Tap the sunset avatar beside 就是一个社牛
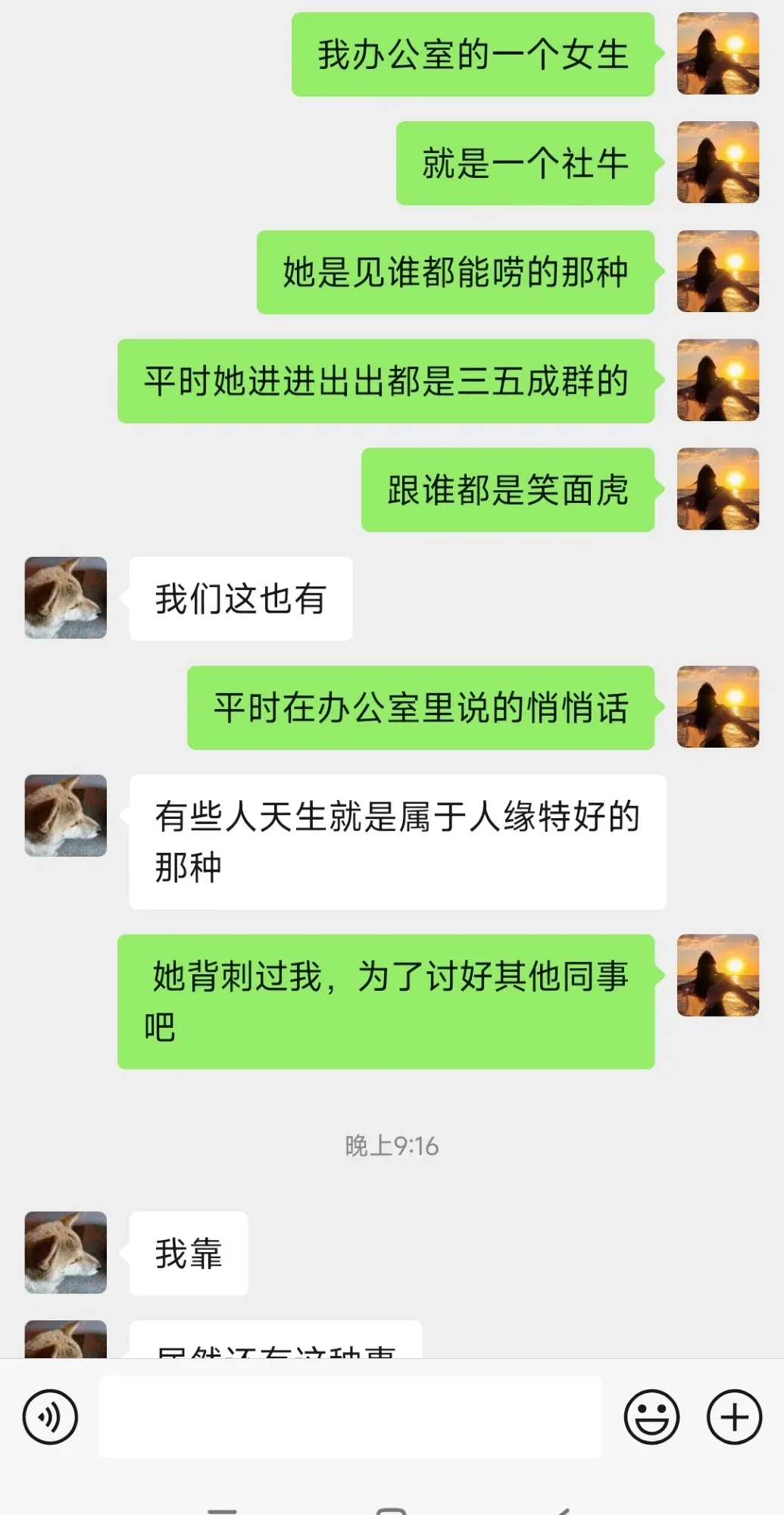Viewport: 784px width, 1515px height. coord(717,162)
